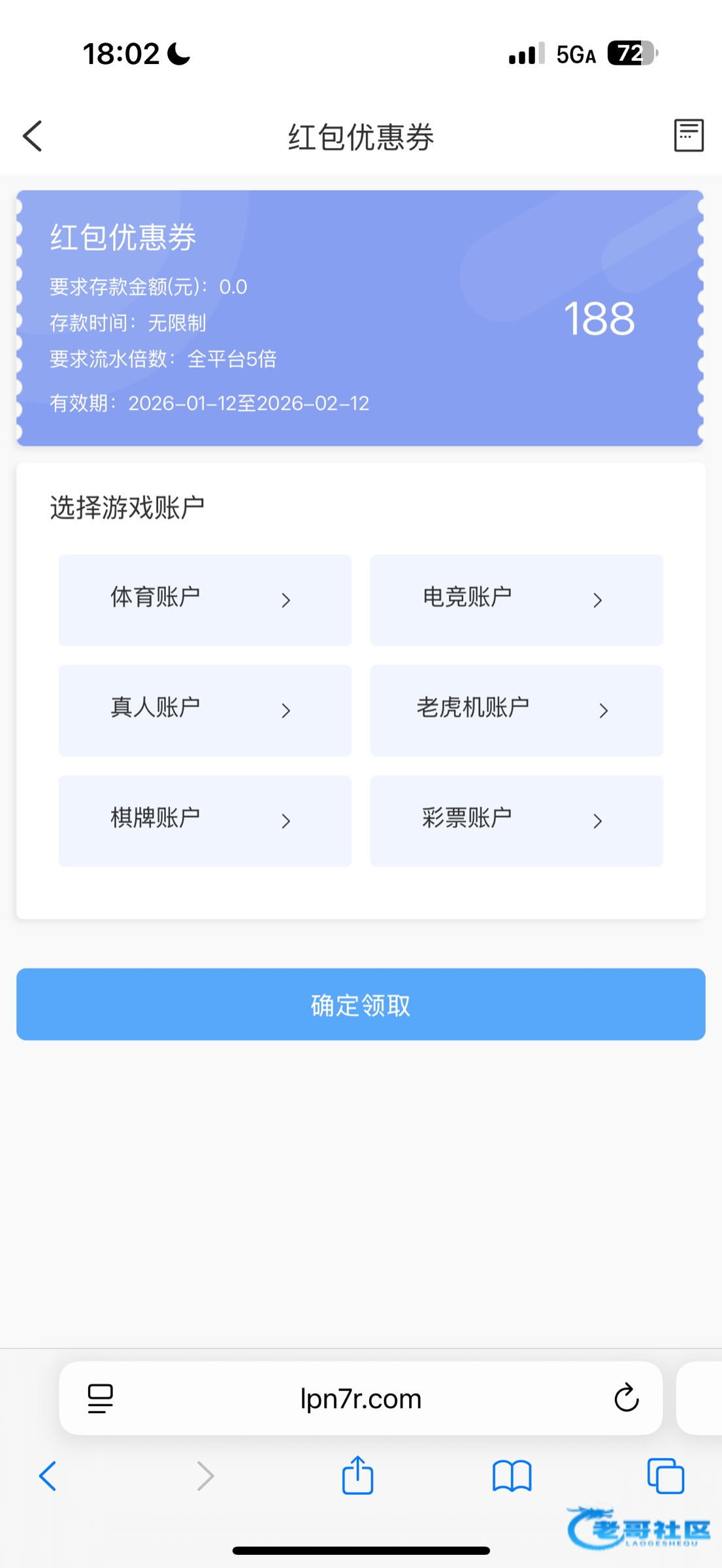This screenshot has width=722, height=1568.
Task: Tap 确定领取 to claim coupon
Action: (x=361, y=1004)
